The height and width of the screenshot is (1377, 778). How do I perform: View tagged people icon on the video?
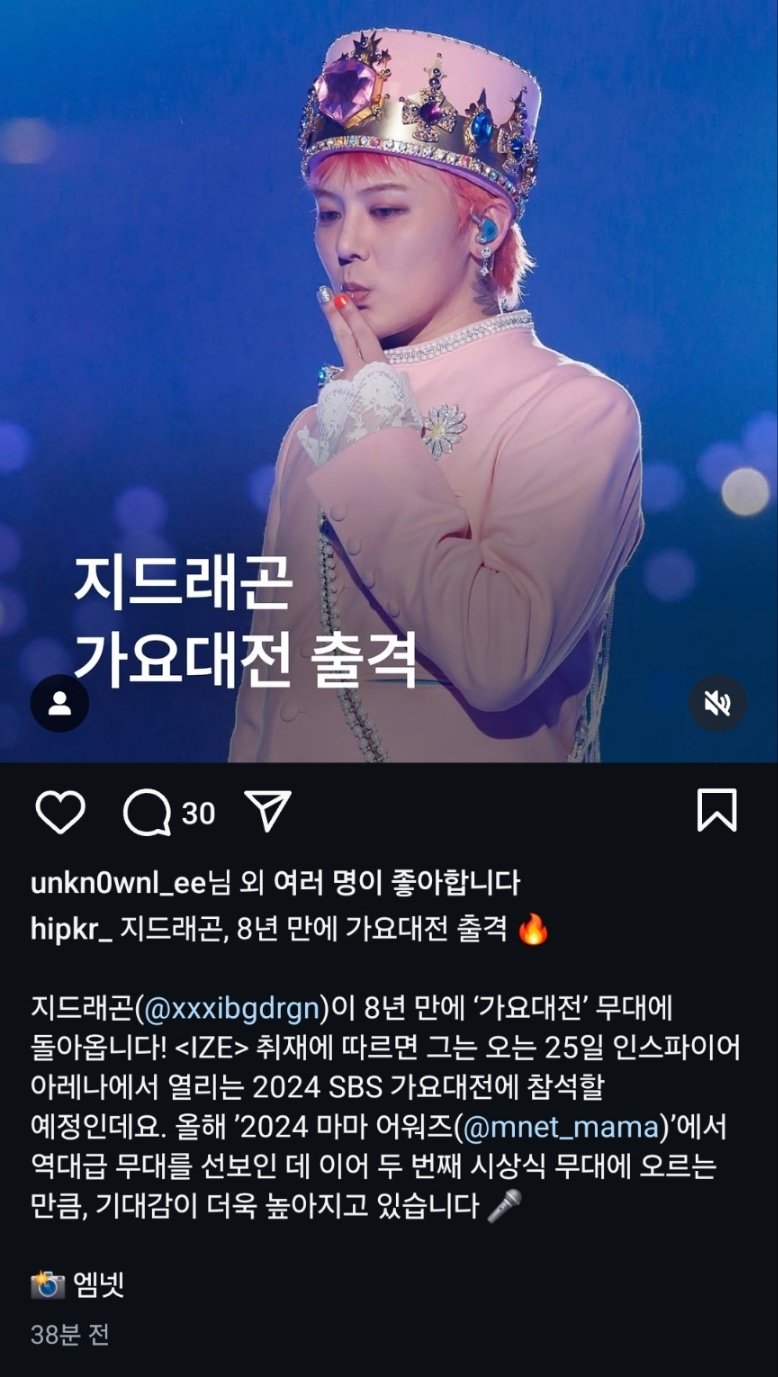click(59, 704)
